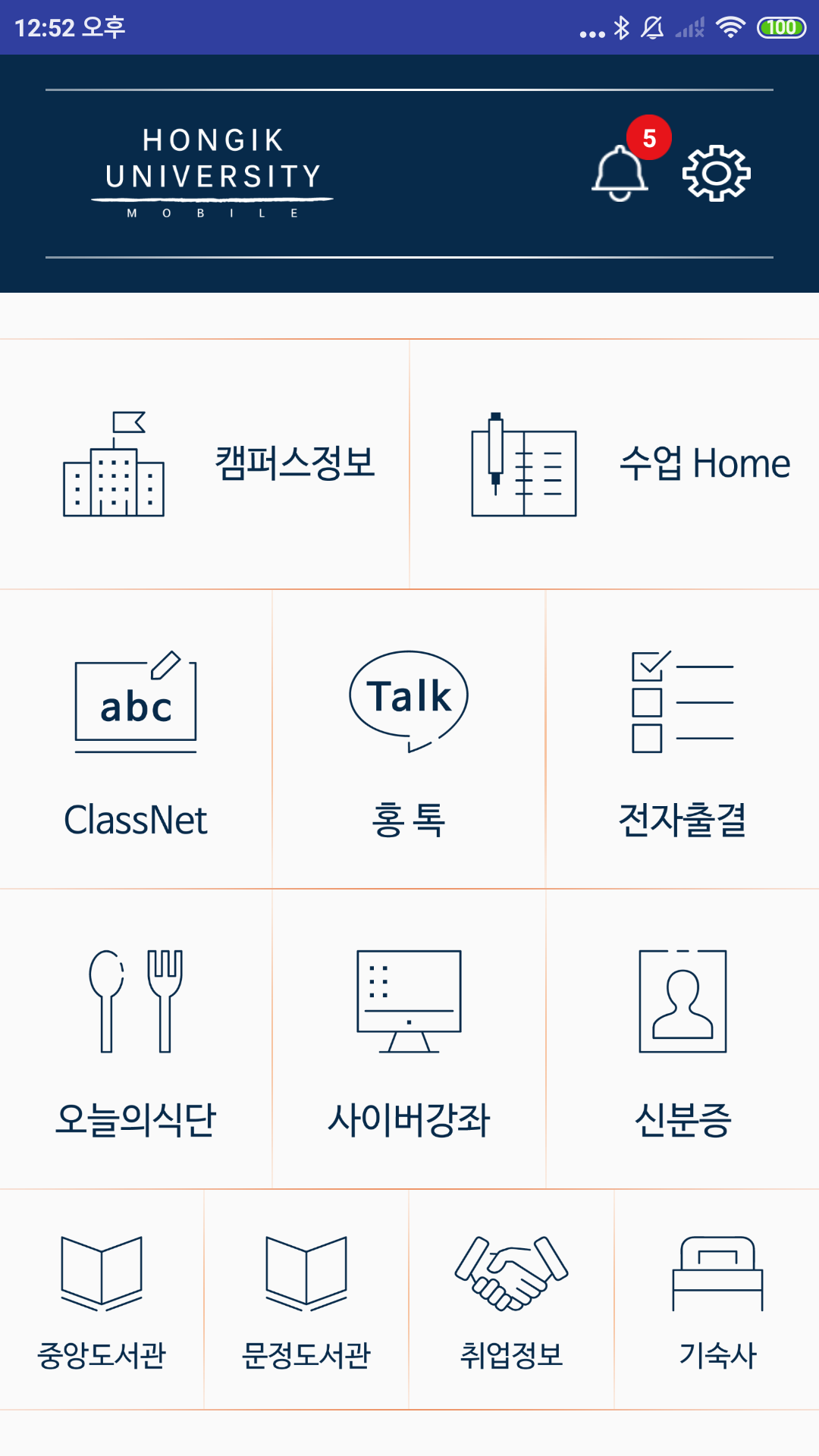View 취업정보 job information
This screenshot has width=819, height=1456.
[511, 1300]
